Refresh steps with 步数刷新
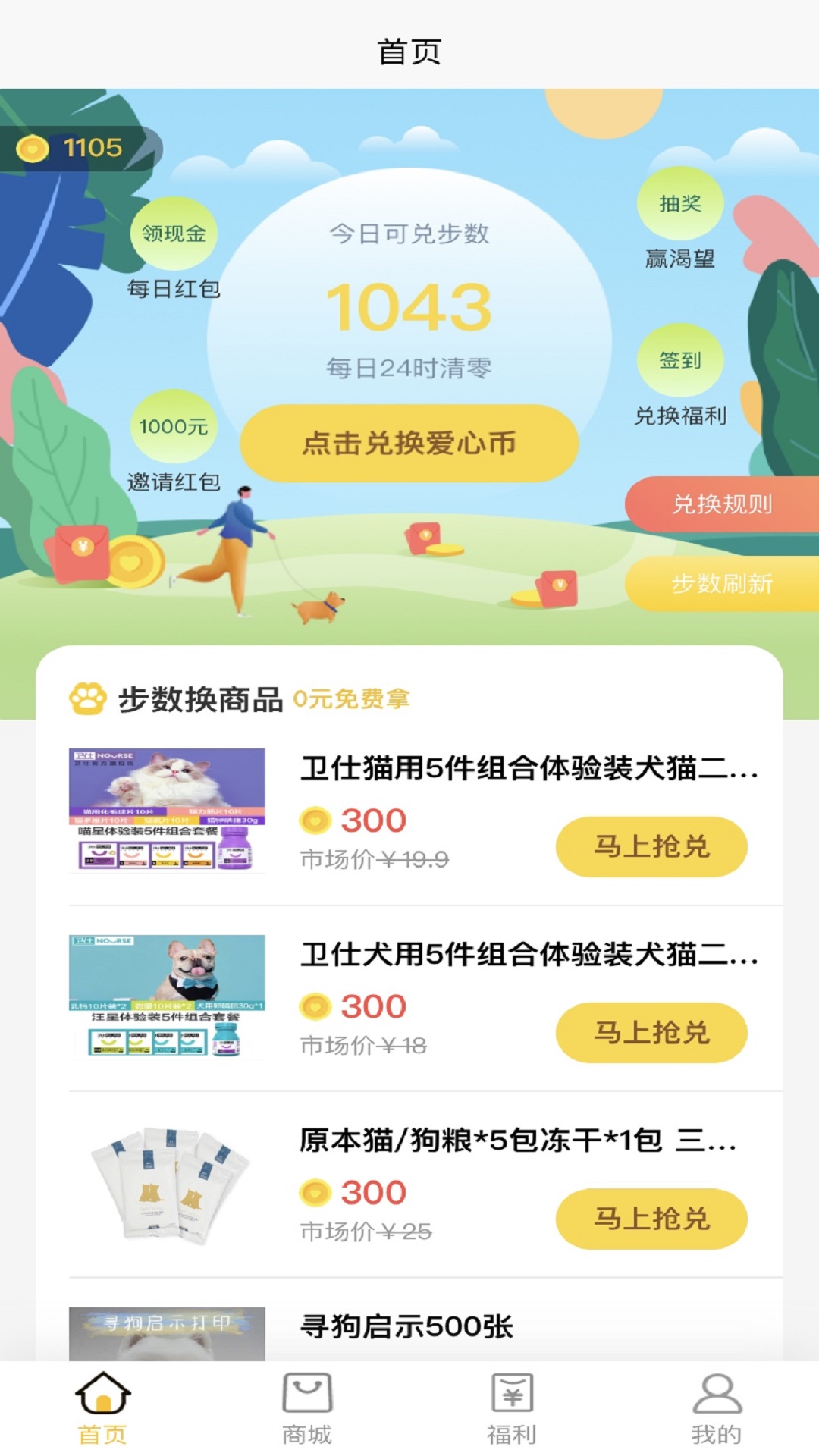 [x=722, y=584]
